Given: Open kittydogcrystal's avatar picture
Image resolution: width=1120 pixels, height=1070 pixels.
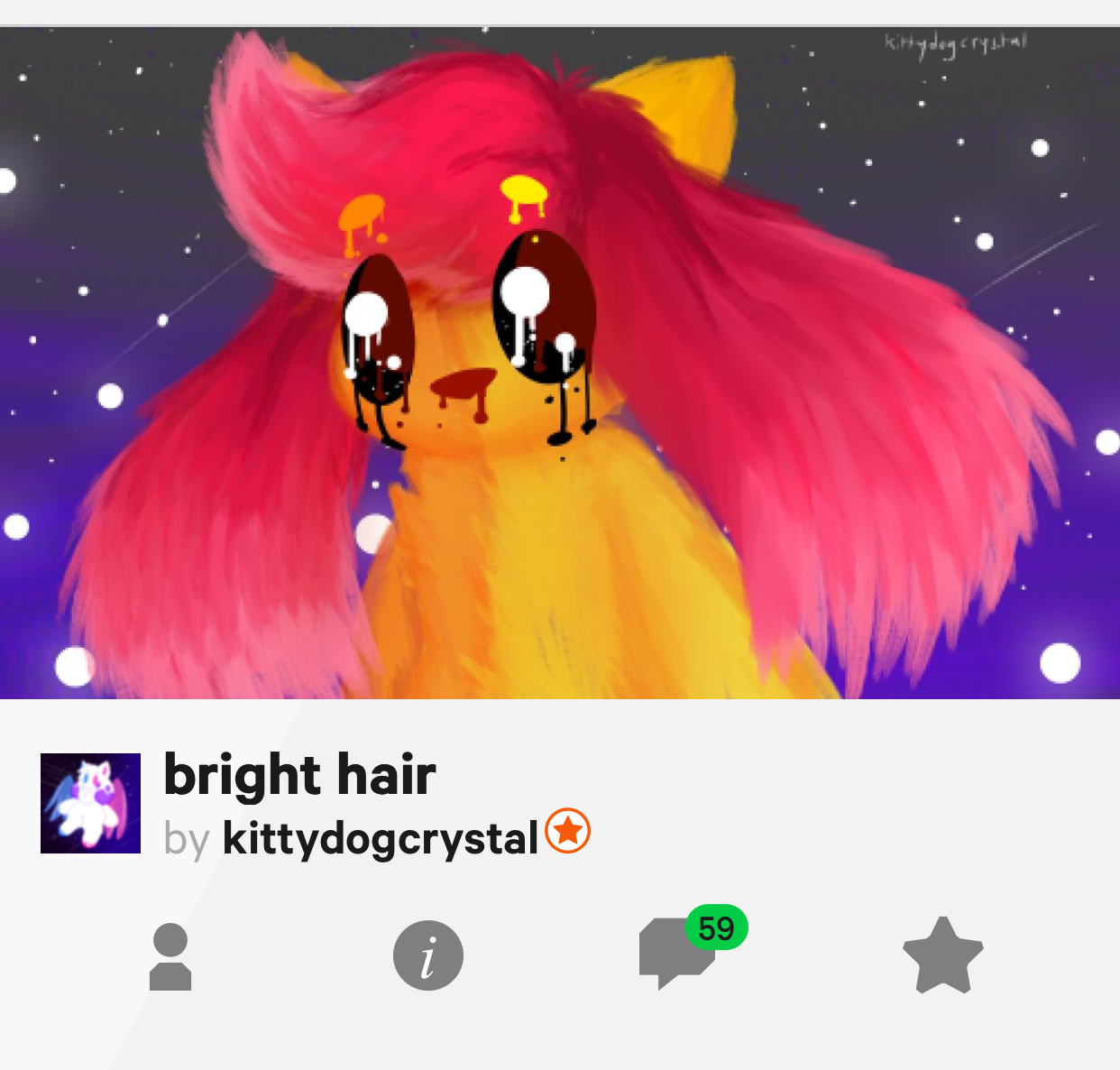Looking at the screenshot, I should pos(90,803).
